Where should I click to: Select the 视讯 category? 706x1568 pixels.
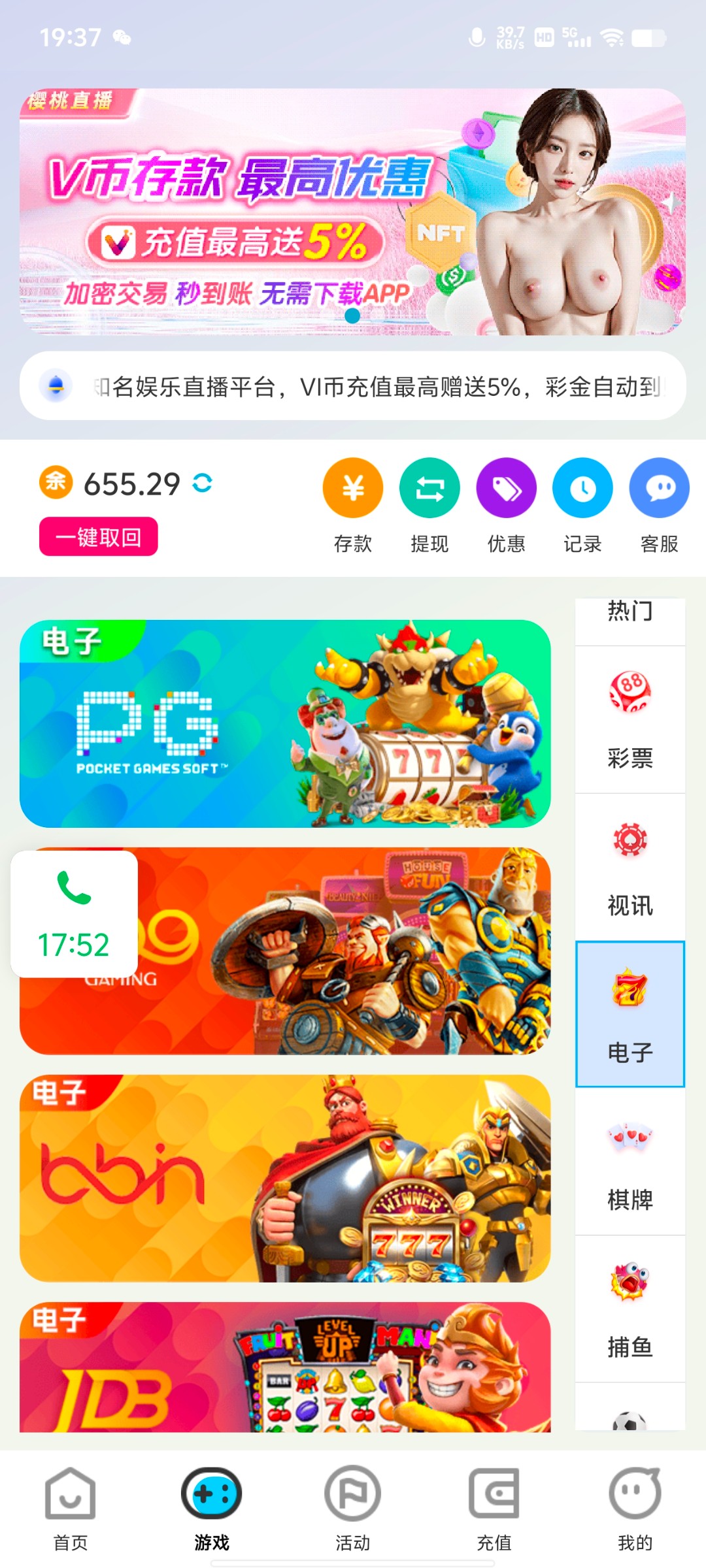[x=630, y=868]
